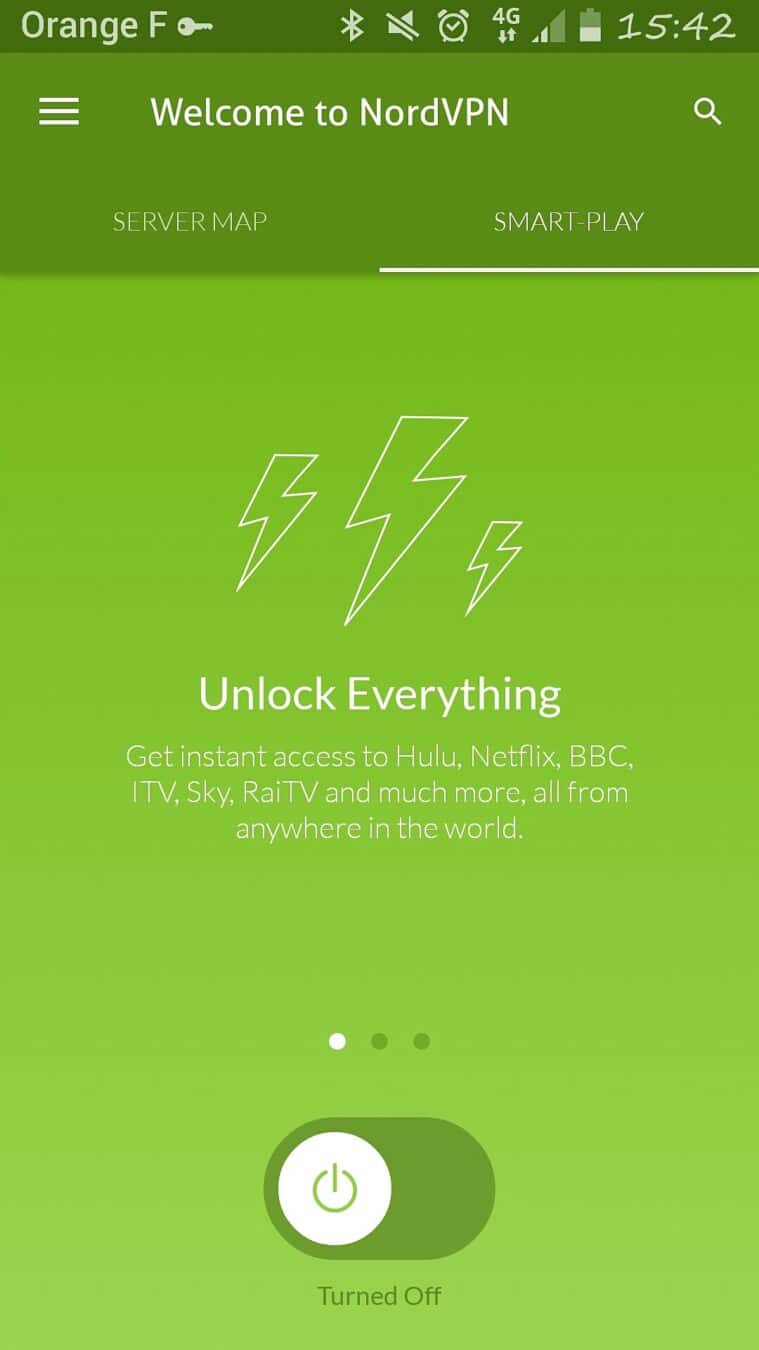Image resolution: width=759 pixels, height=1350 pixels.
Task: Select the Smart-Play tab
Action: (x=568, y=221)
